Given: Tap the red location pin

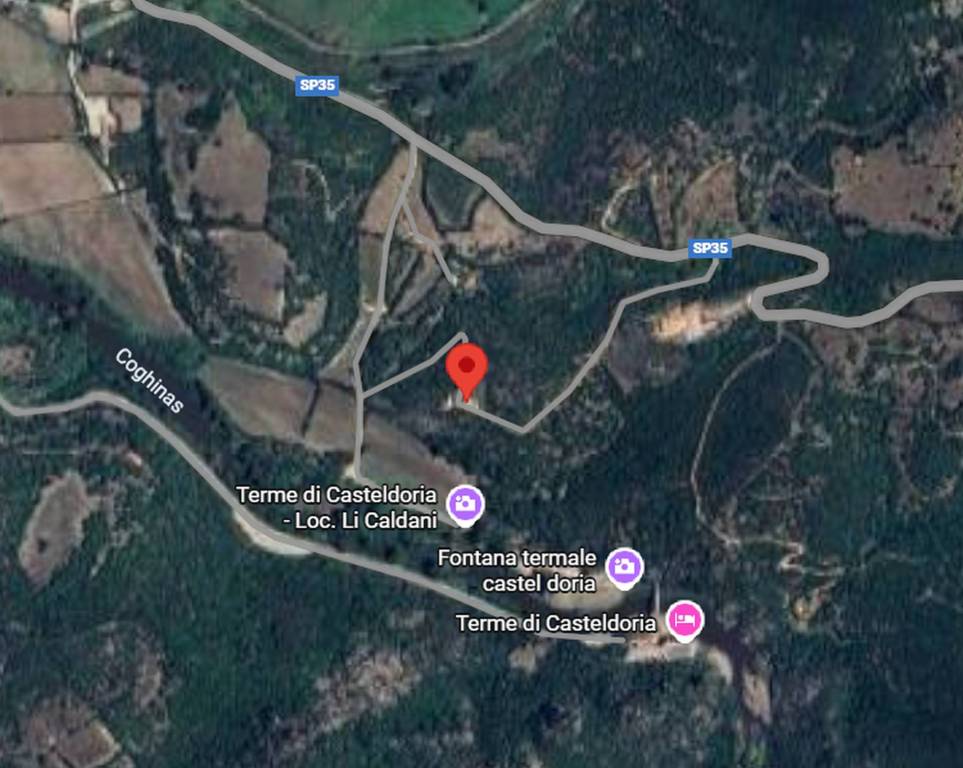Looking at the screenshot, I should click(x=466, y=366).
